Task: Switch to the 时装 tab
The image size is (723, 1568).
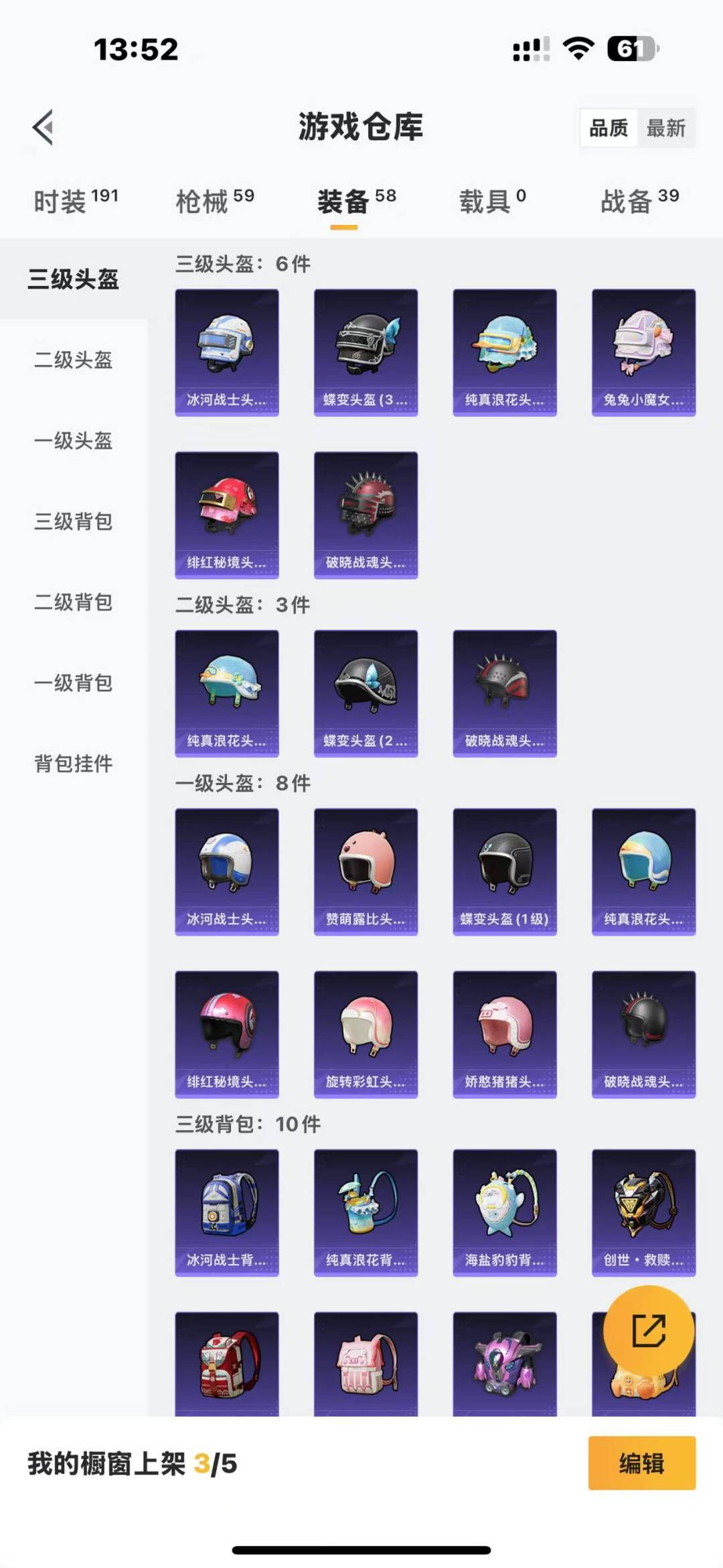Action: coord(76,201)
